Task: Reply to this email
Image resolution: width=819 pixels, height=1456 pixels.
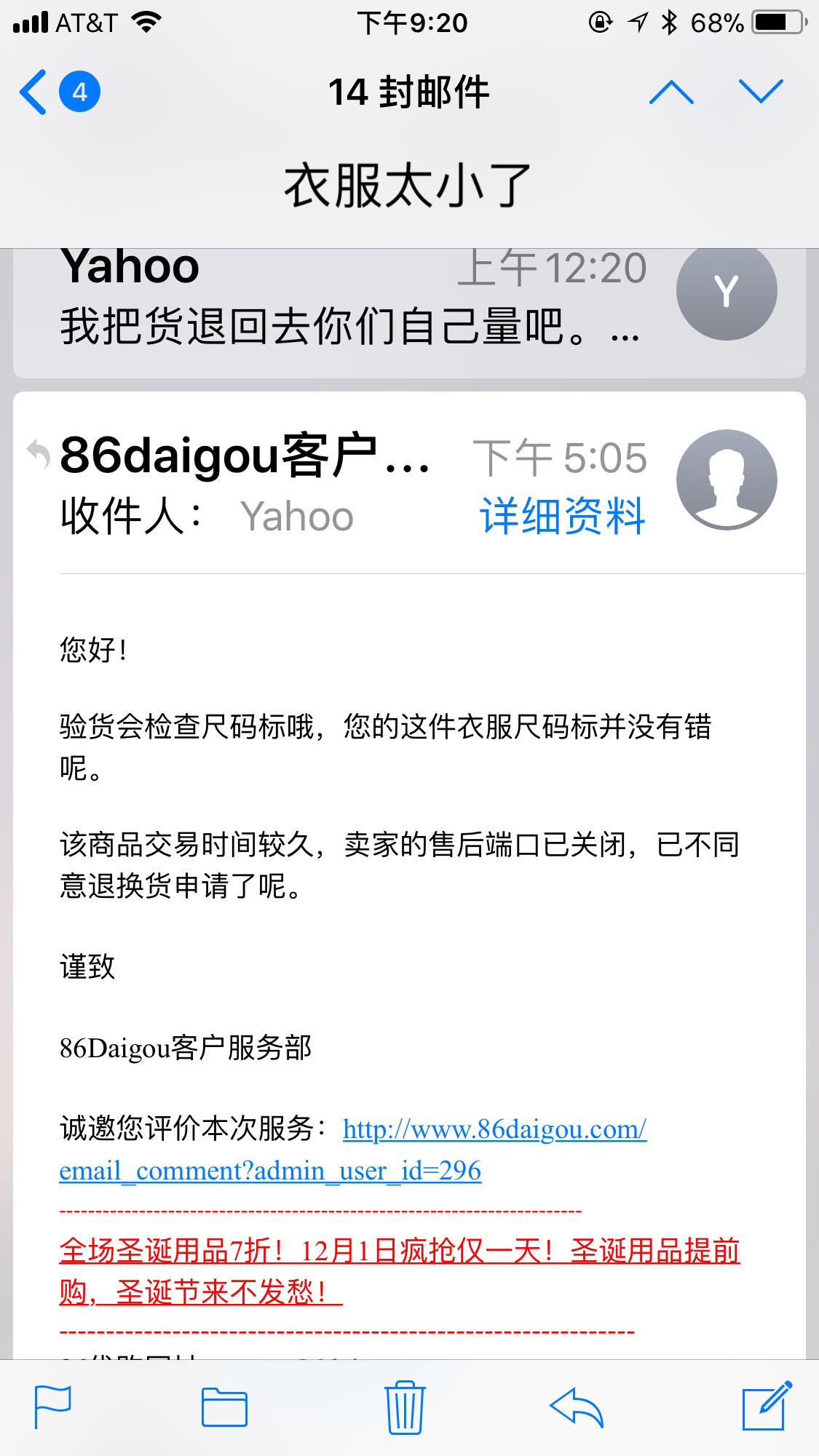Action: (x=577, y=1408)
